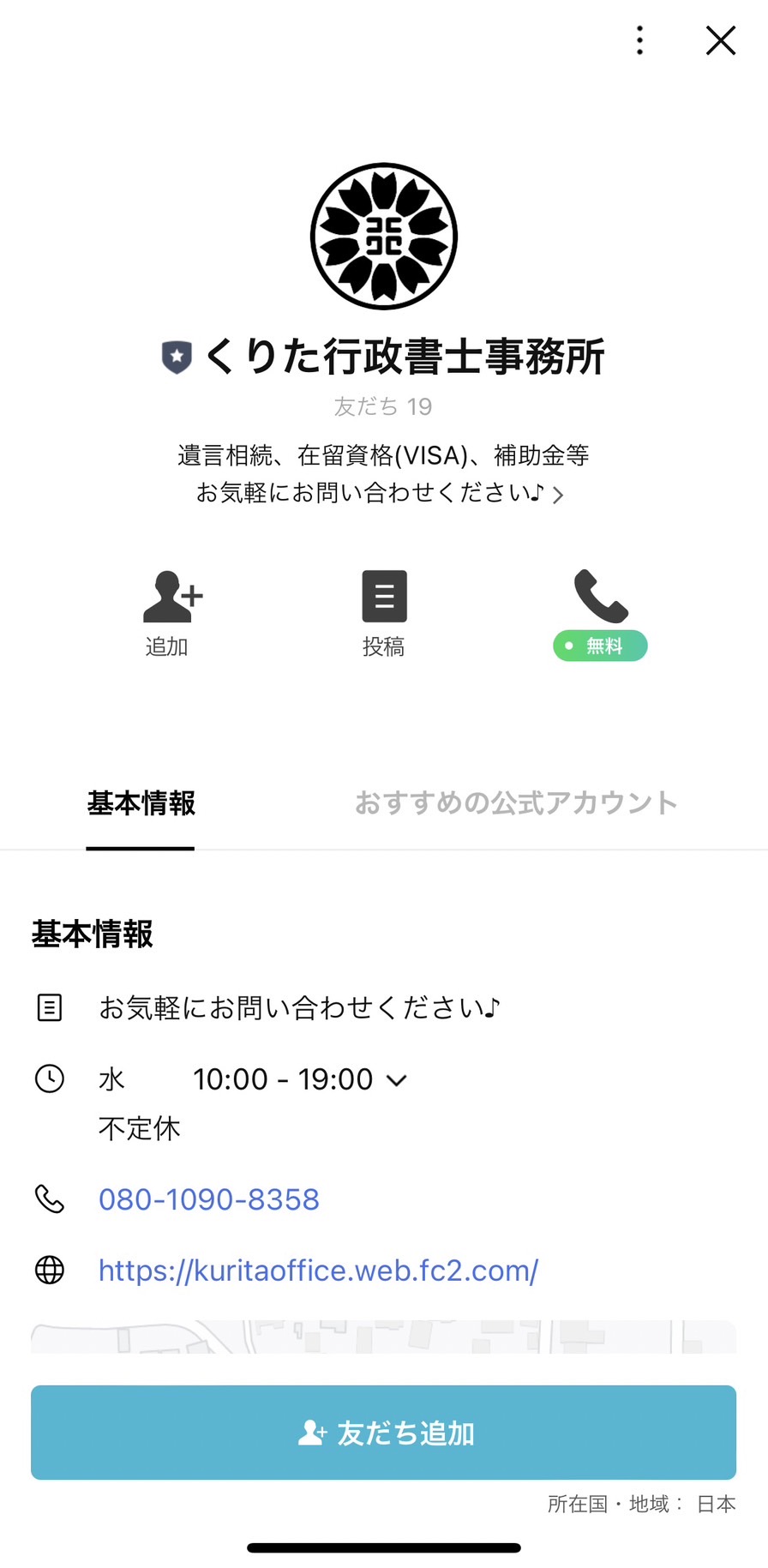
Task: Tap the verified badge beside the account name
Action: coord(176,357)
